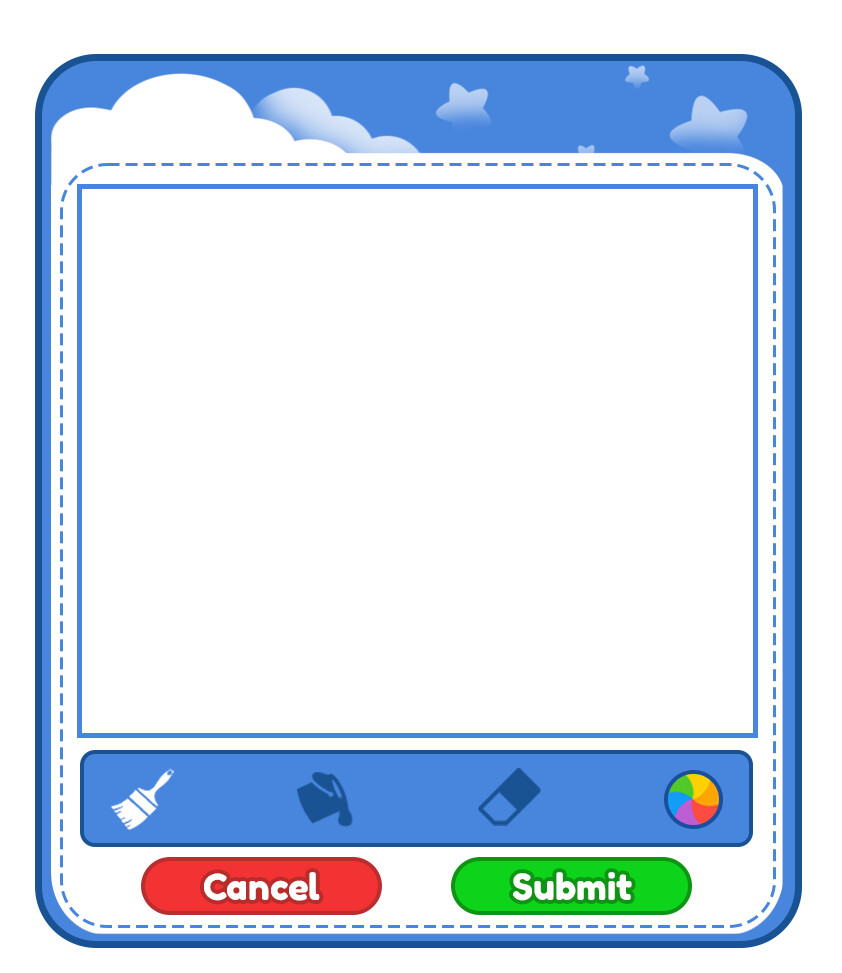Submit the drawing

click(x=571, y=886)
